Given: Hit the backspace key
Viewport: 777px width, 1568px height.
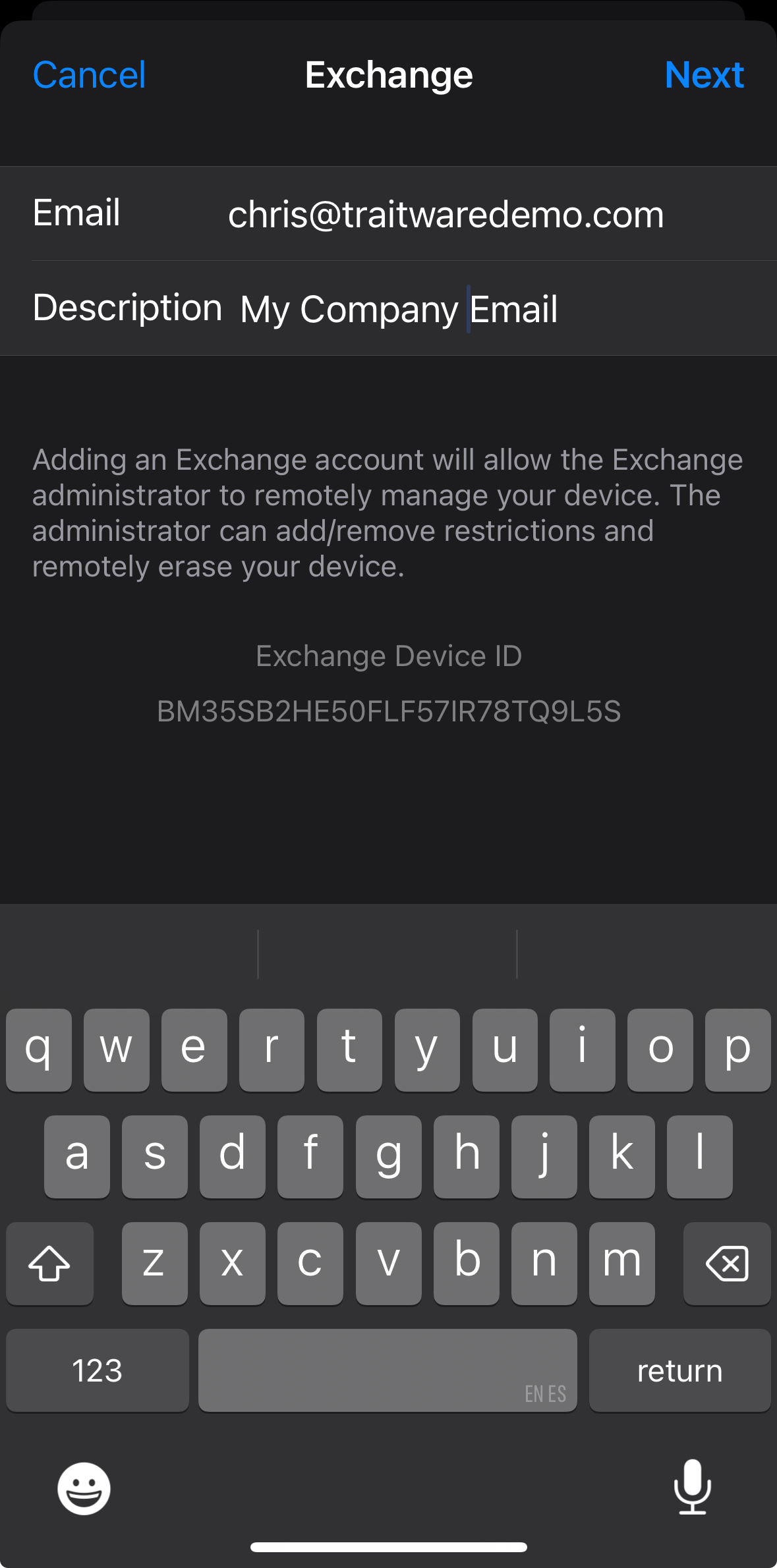Looking at the screenshot, I should [x=727, y=1263].
